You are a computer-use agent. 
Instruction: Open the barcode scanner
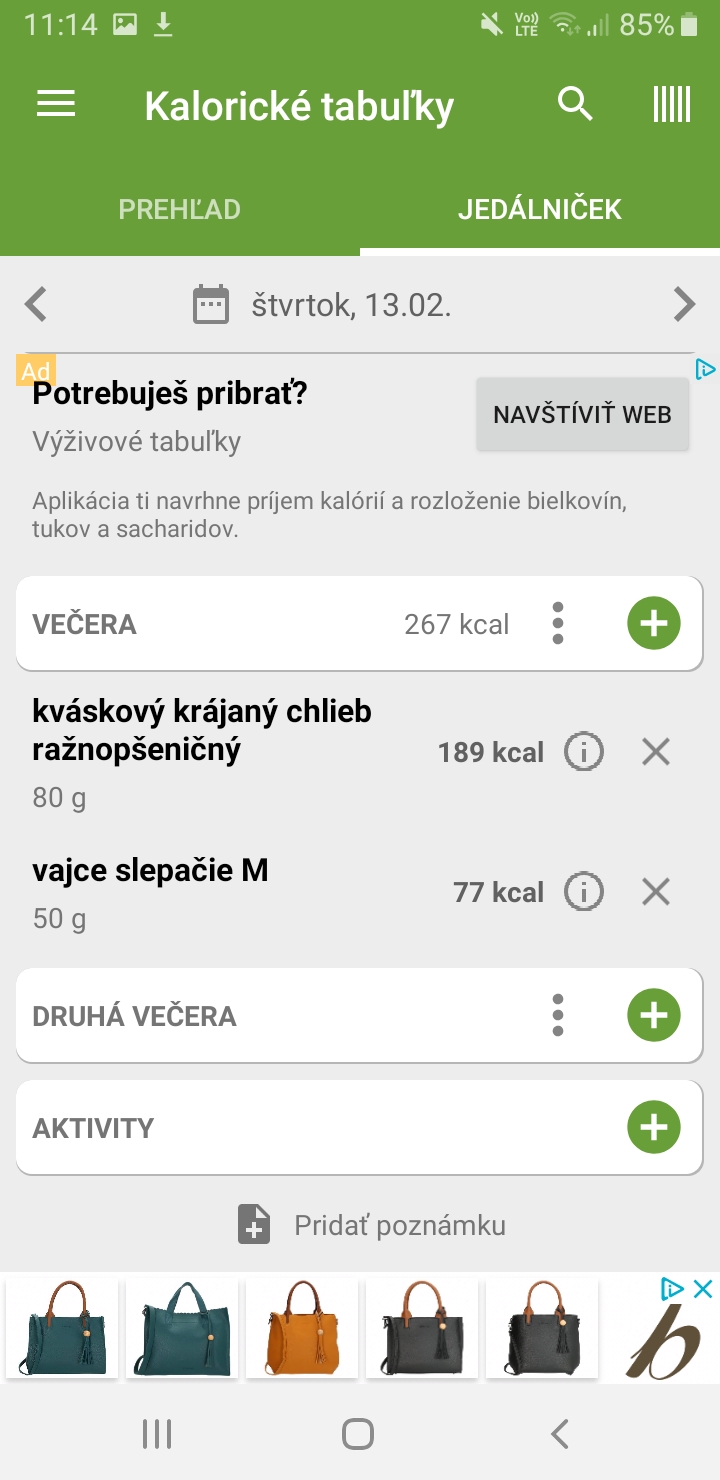(x=671, y=104)
